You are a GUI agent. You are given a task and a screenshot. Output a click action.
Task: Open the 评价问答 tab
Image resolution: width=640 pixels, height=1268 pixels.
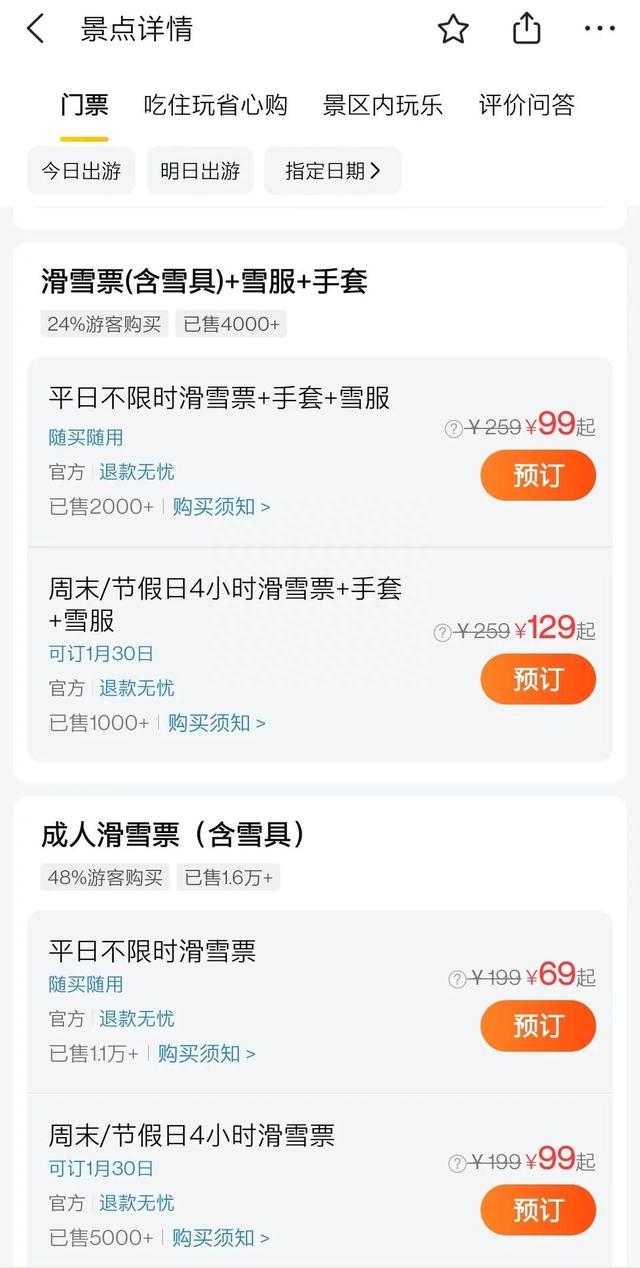pyautogui.click(x=527, y=105)
